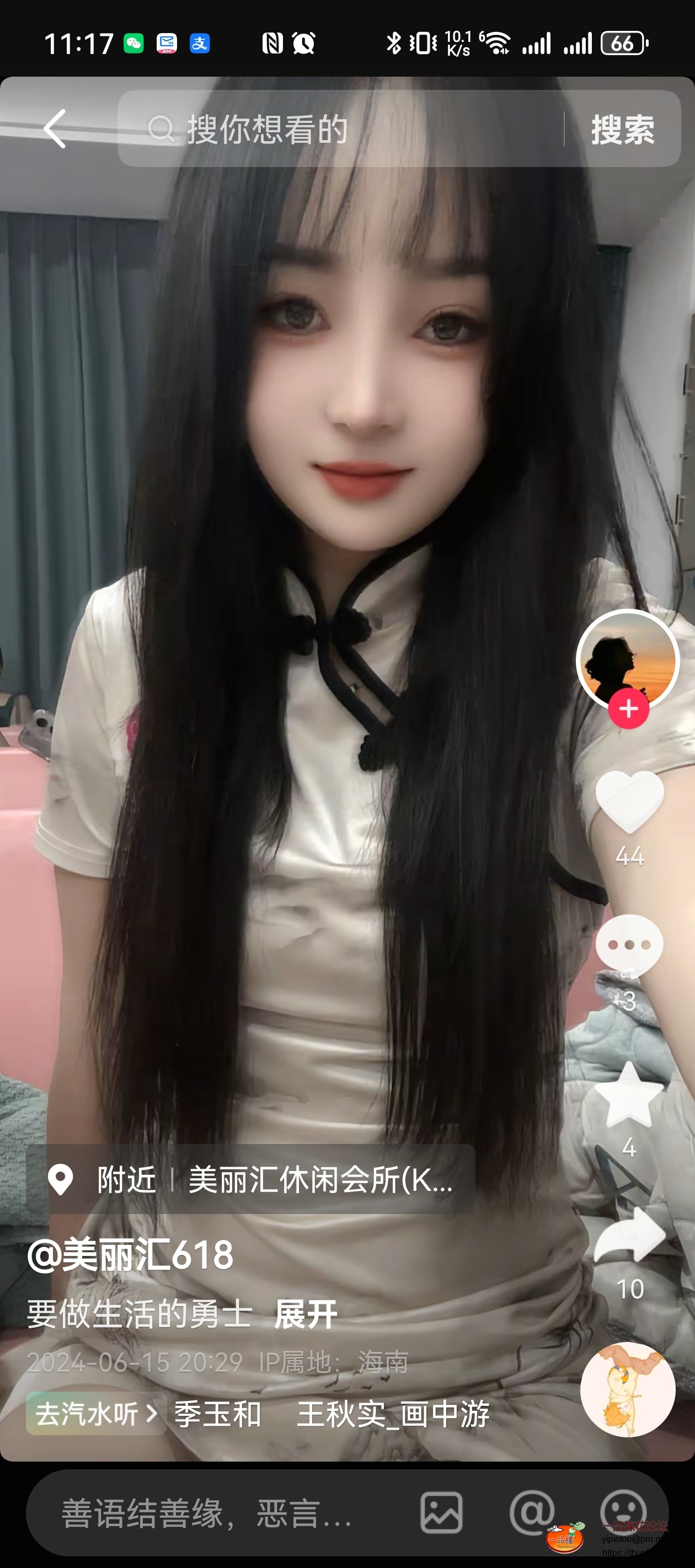695x1568 pixels.
Task: Mention someone with the @ icon
Action: tap(531, 1513)
